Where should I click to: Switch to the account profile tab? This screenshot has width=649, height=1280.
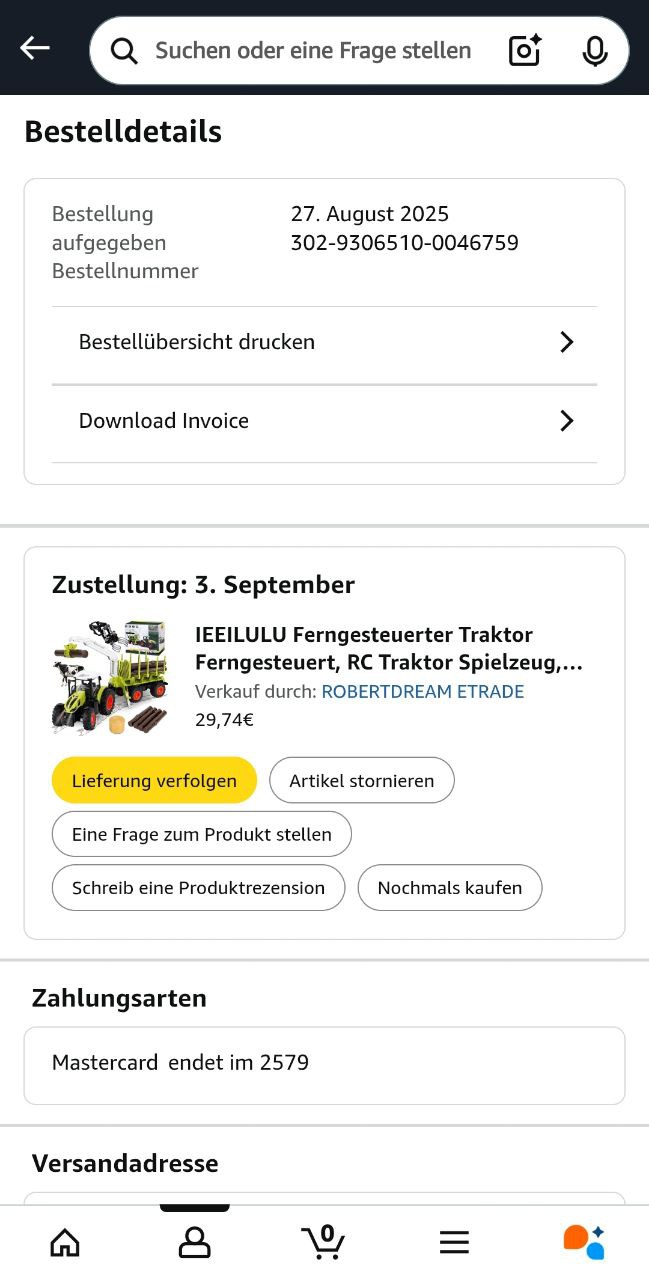coord(194,1242)
